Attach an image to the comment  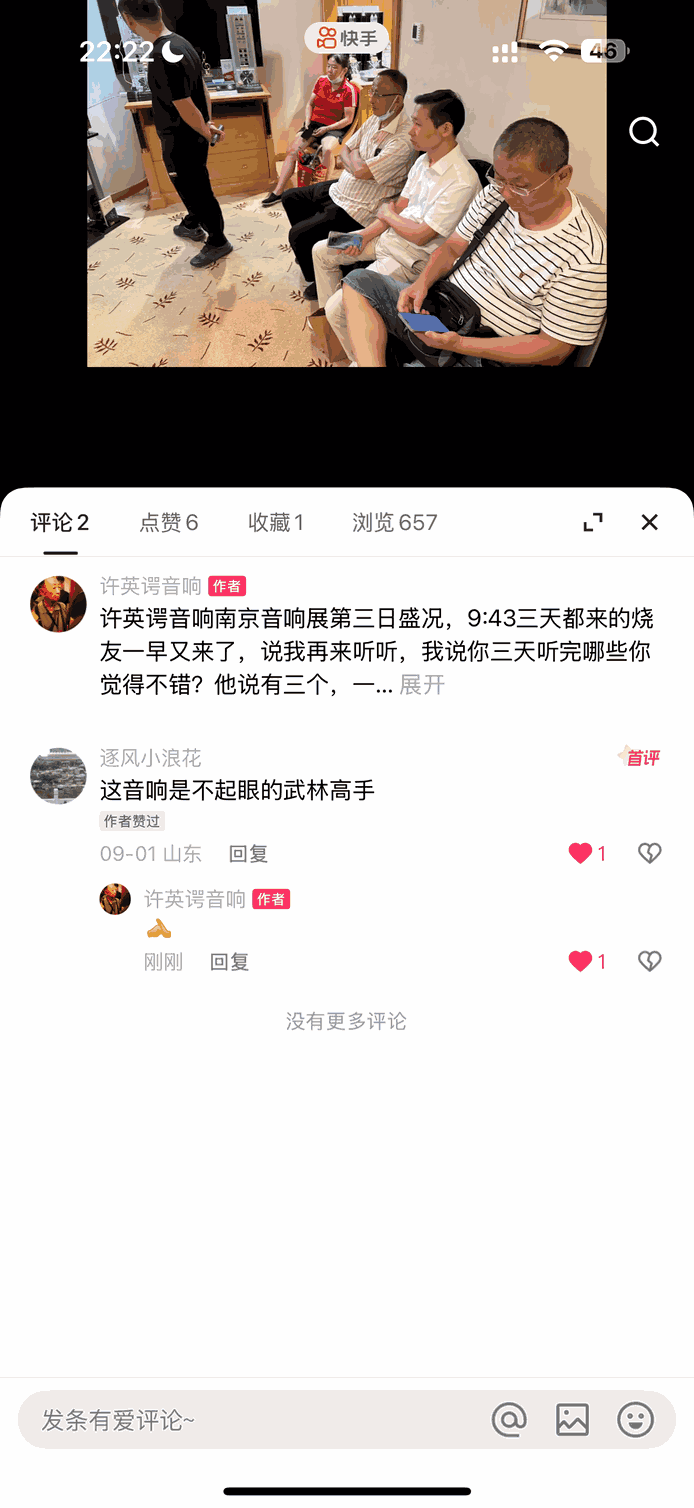coord(572,1419)
